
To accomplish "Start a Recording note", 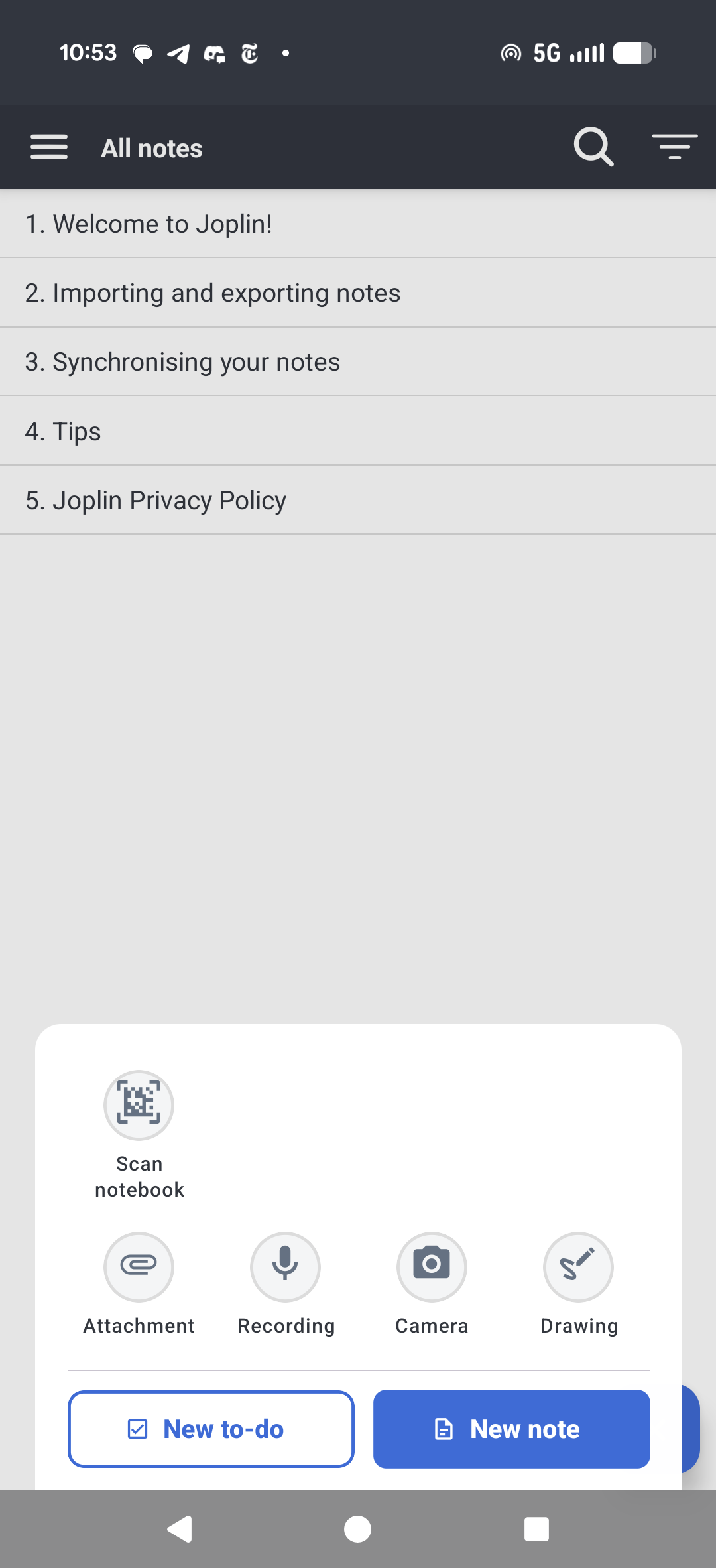I will [285, 1267].
